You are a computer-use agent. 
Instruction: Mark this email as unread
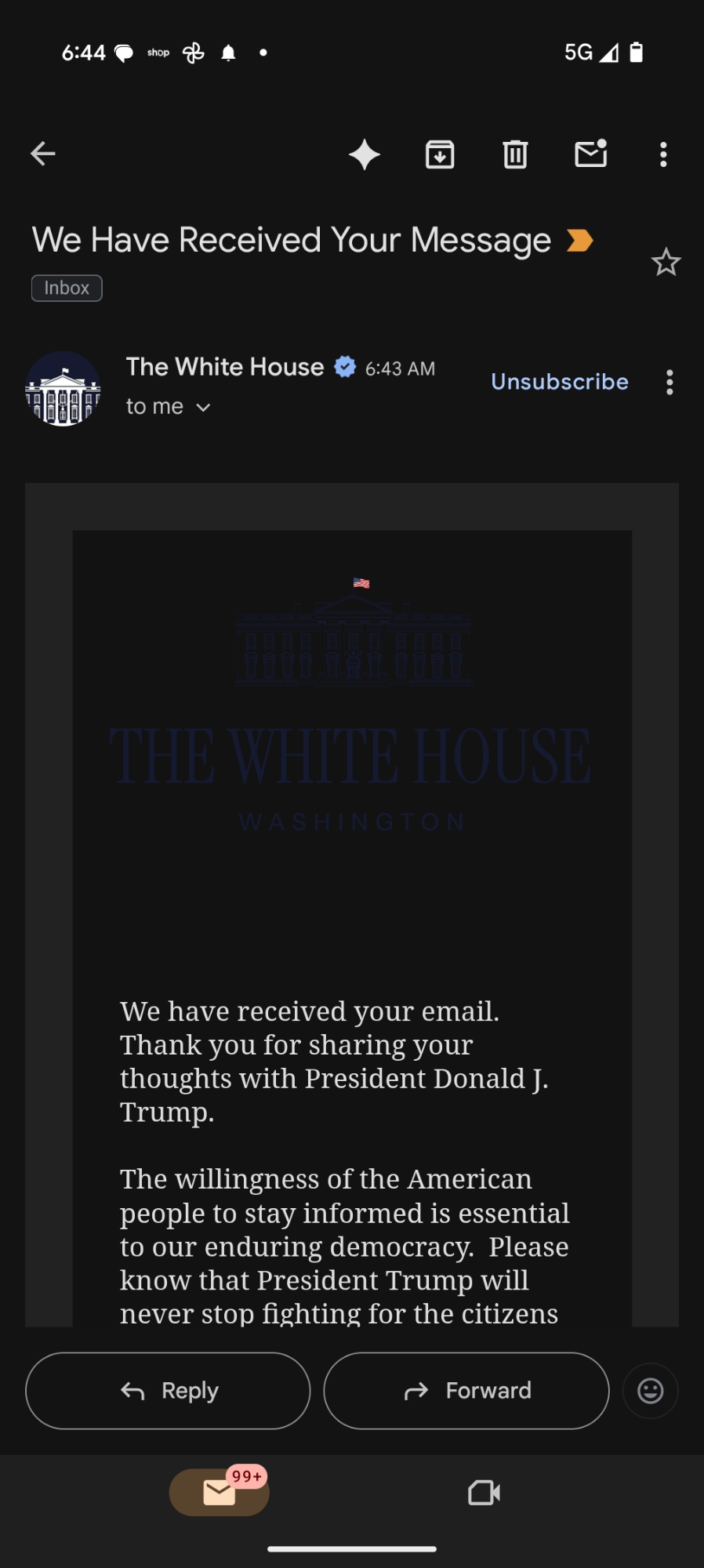[590, 154]
